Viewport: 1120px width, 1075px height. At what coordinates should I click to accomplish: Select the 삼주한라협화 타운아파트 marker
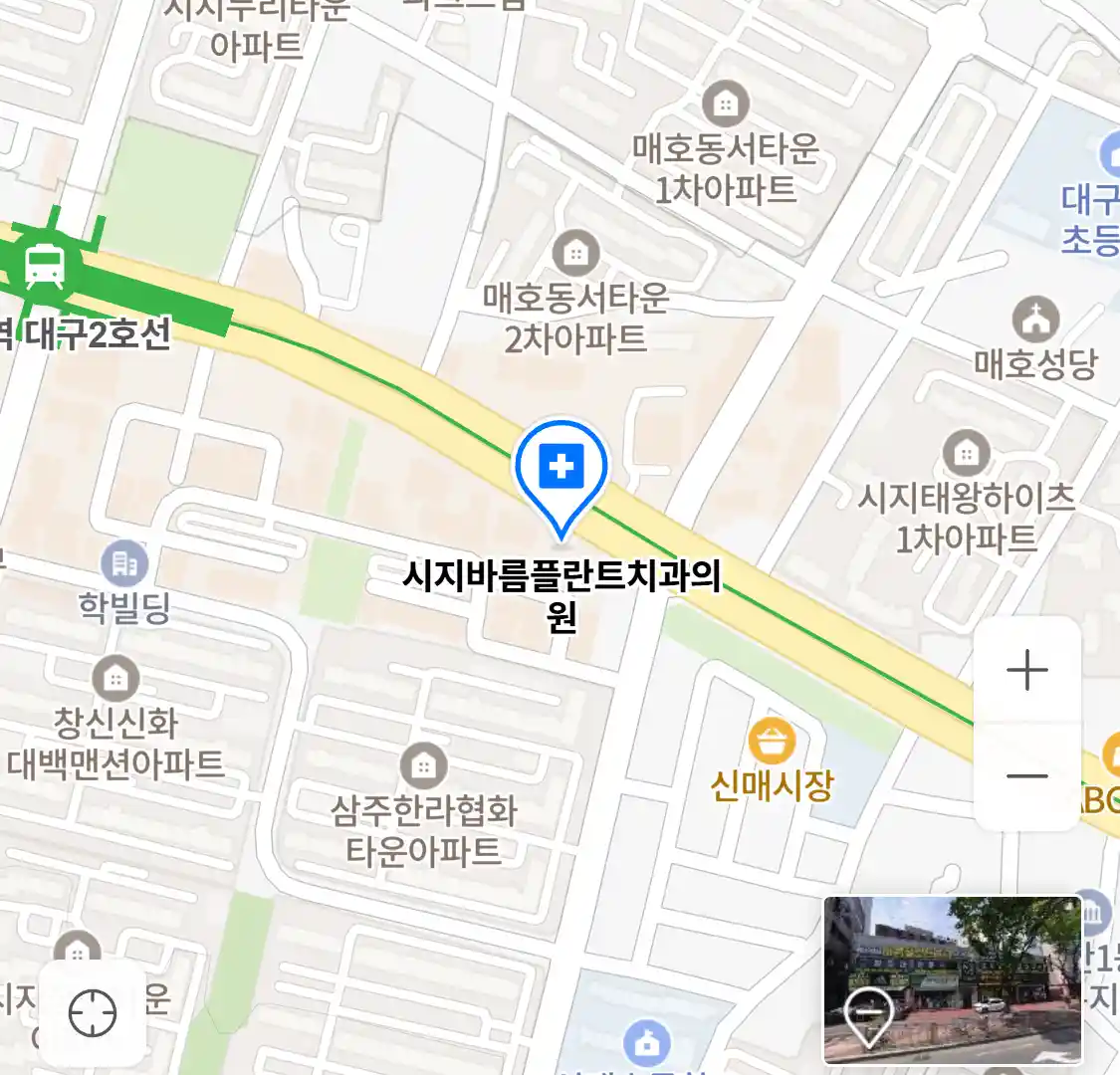pyautogui.click(x=424, y=766)
